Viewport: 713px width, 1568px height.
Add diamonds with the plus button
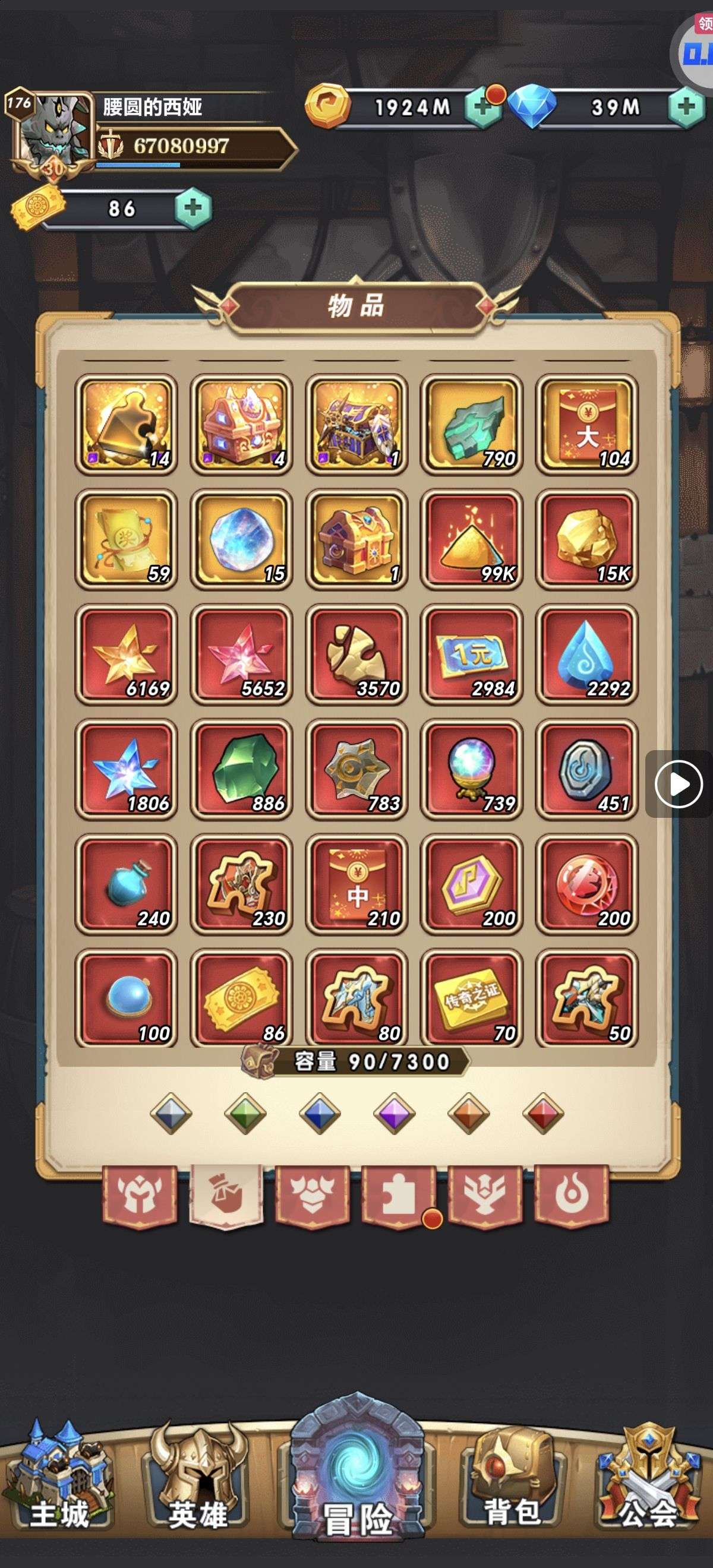point(686,107)
